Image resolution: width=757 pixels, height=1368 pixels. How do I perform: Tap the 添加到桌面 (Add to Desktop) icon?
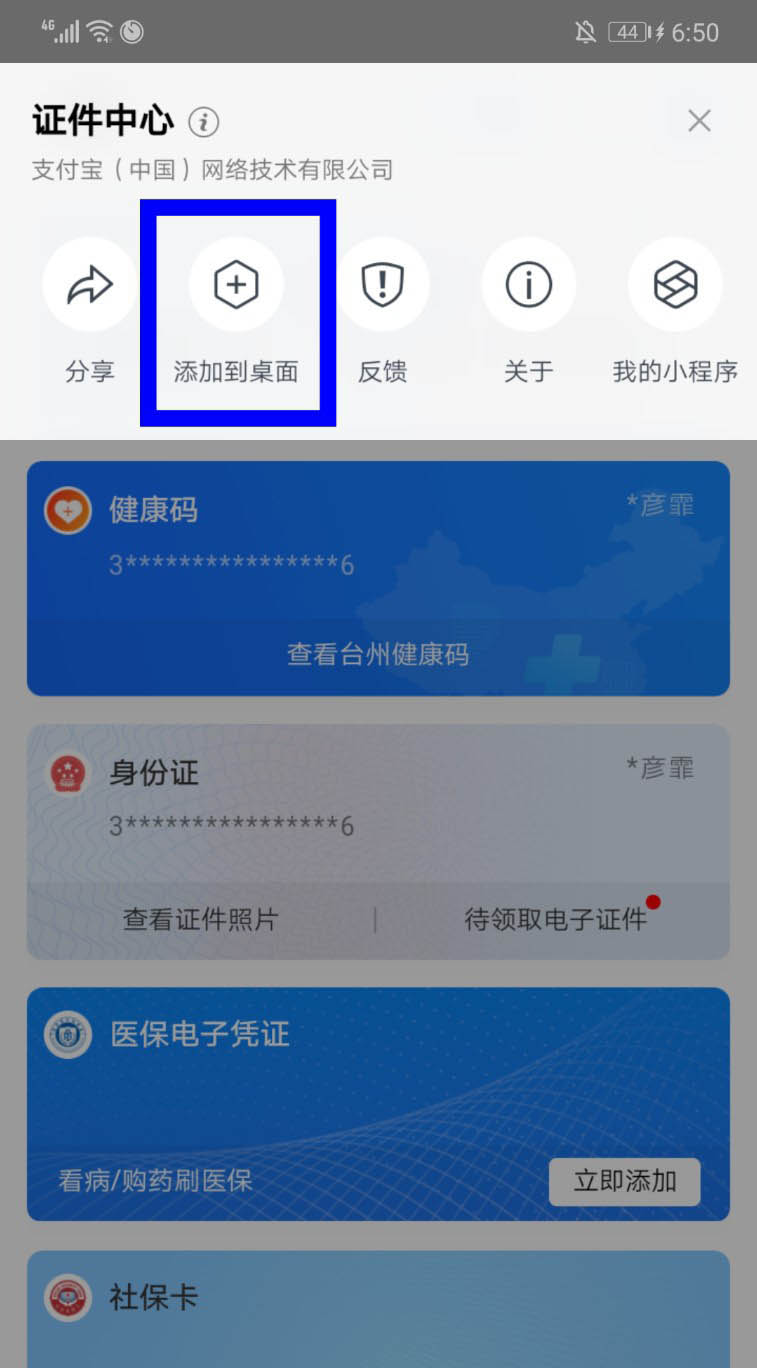click(x=236, y=284)
